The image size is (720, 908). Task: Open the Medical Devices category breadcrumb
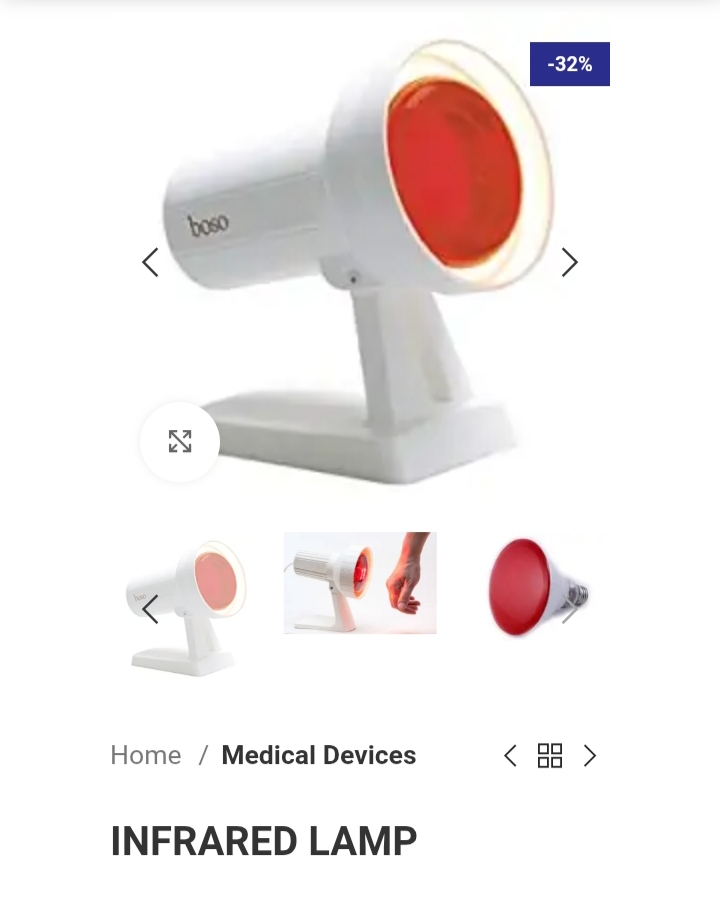point(318,755)
